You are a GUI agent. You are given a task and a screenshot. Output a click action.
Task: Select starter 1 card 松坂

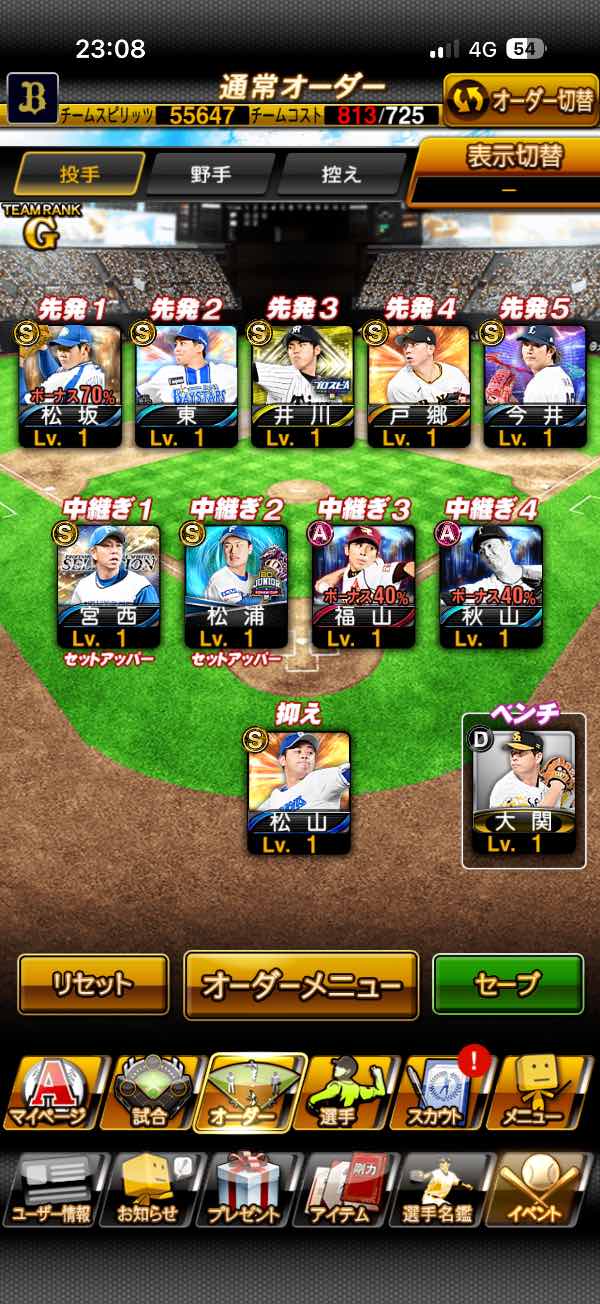tap(70, 385)
